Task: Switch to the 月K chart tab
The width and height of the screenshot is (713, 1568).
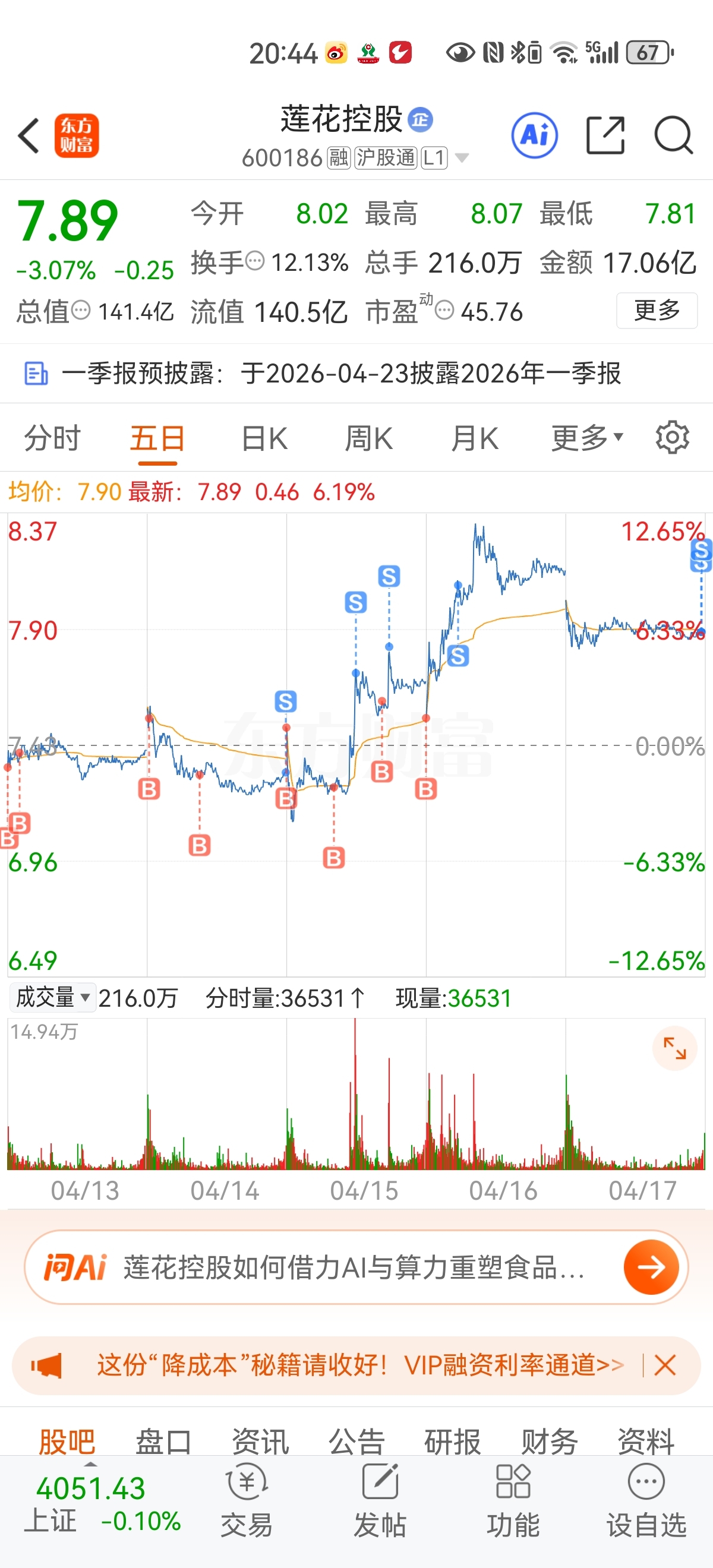Action: pyautogui.click(x=475, y=438)
